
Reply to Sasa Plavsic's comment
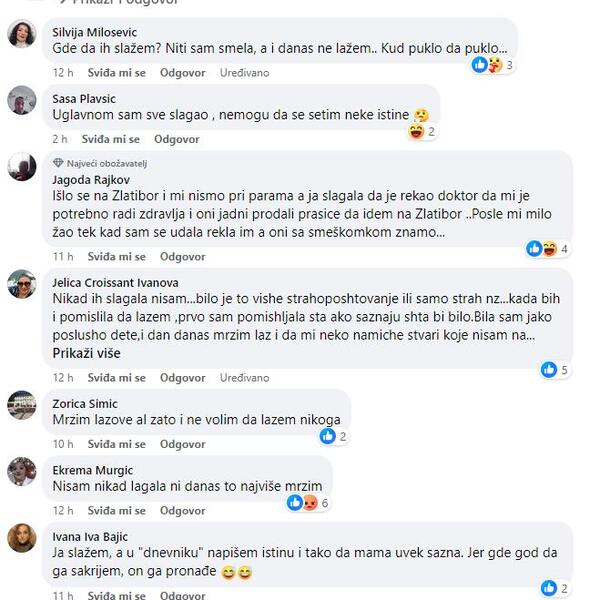coord(176,139)
